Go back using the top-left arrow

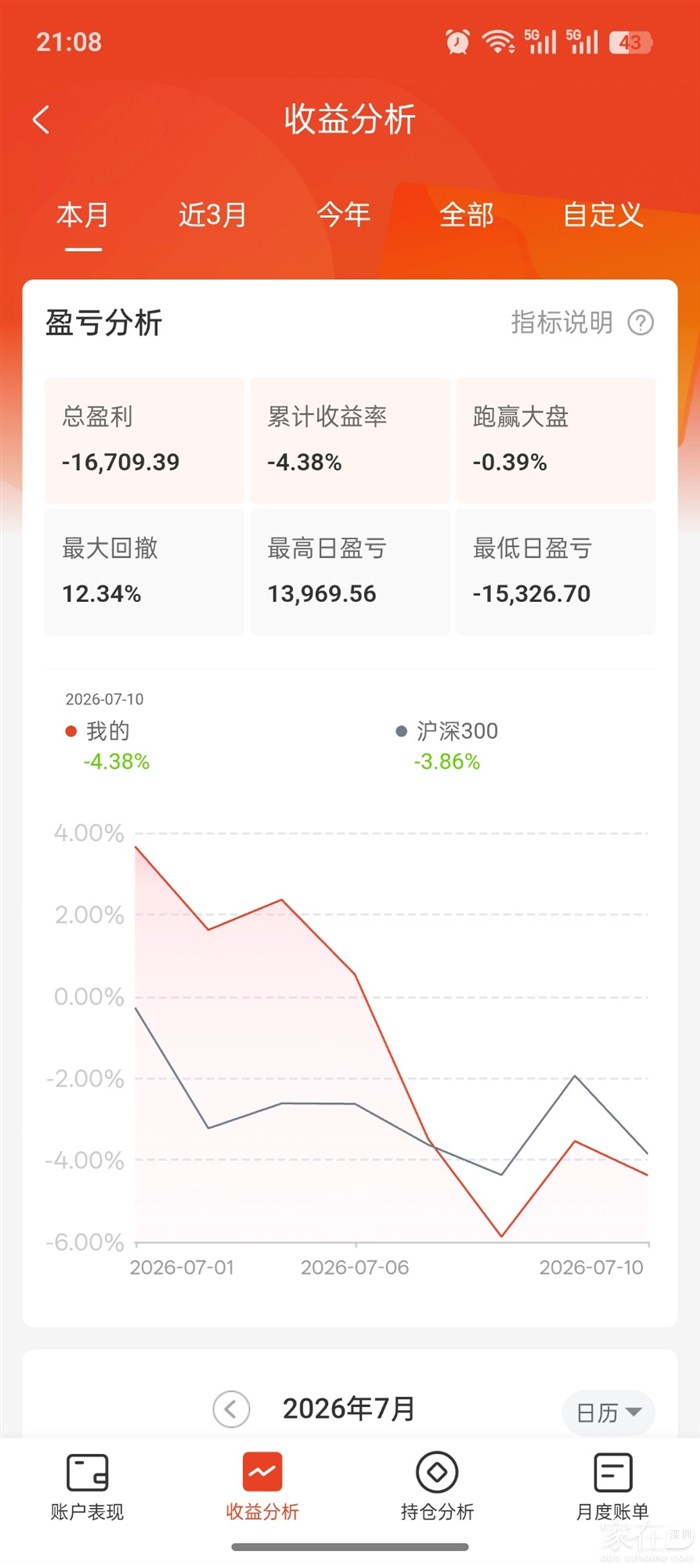(x=41, y=121)
